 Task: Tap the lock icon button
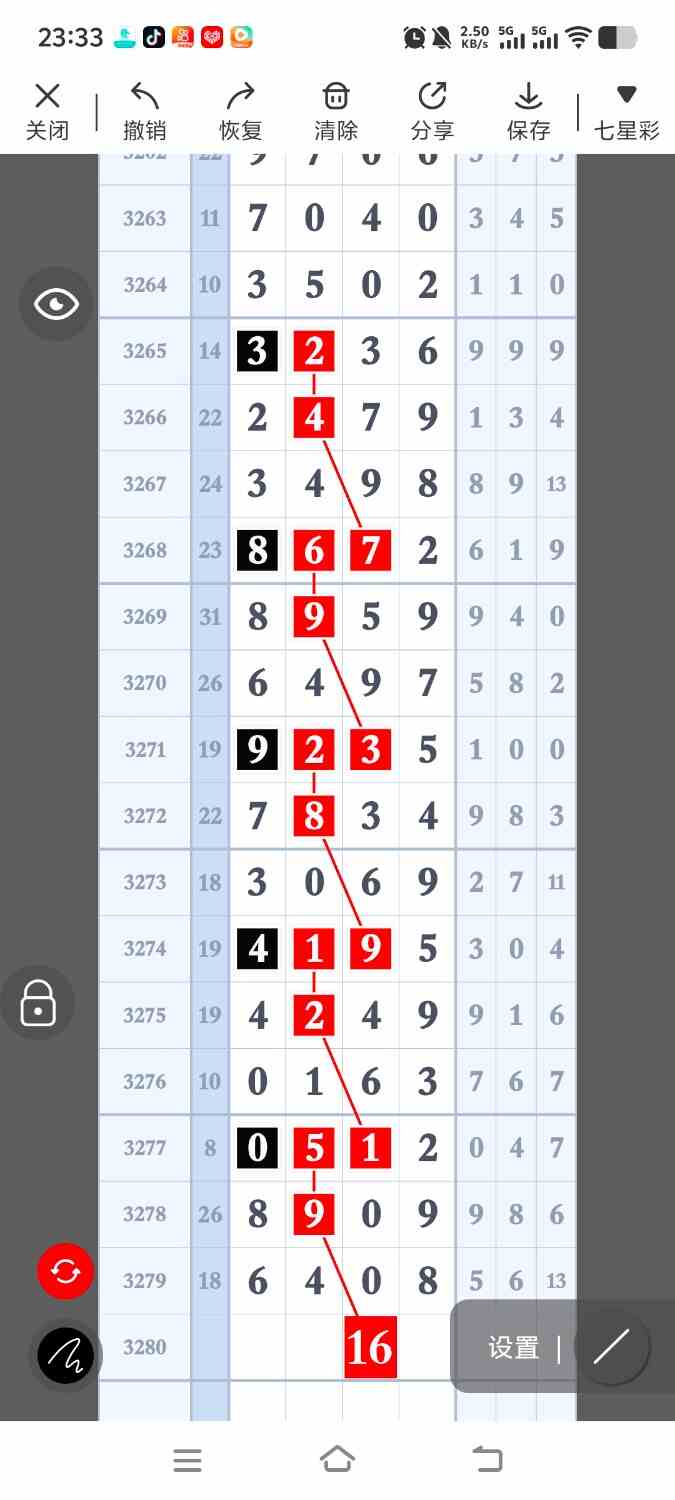pyautogui.click(x=38, y=1002)
